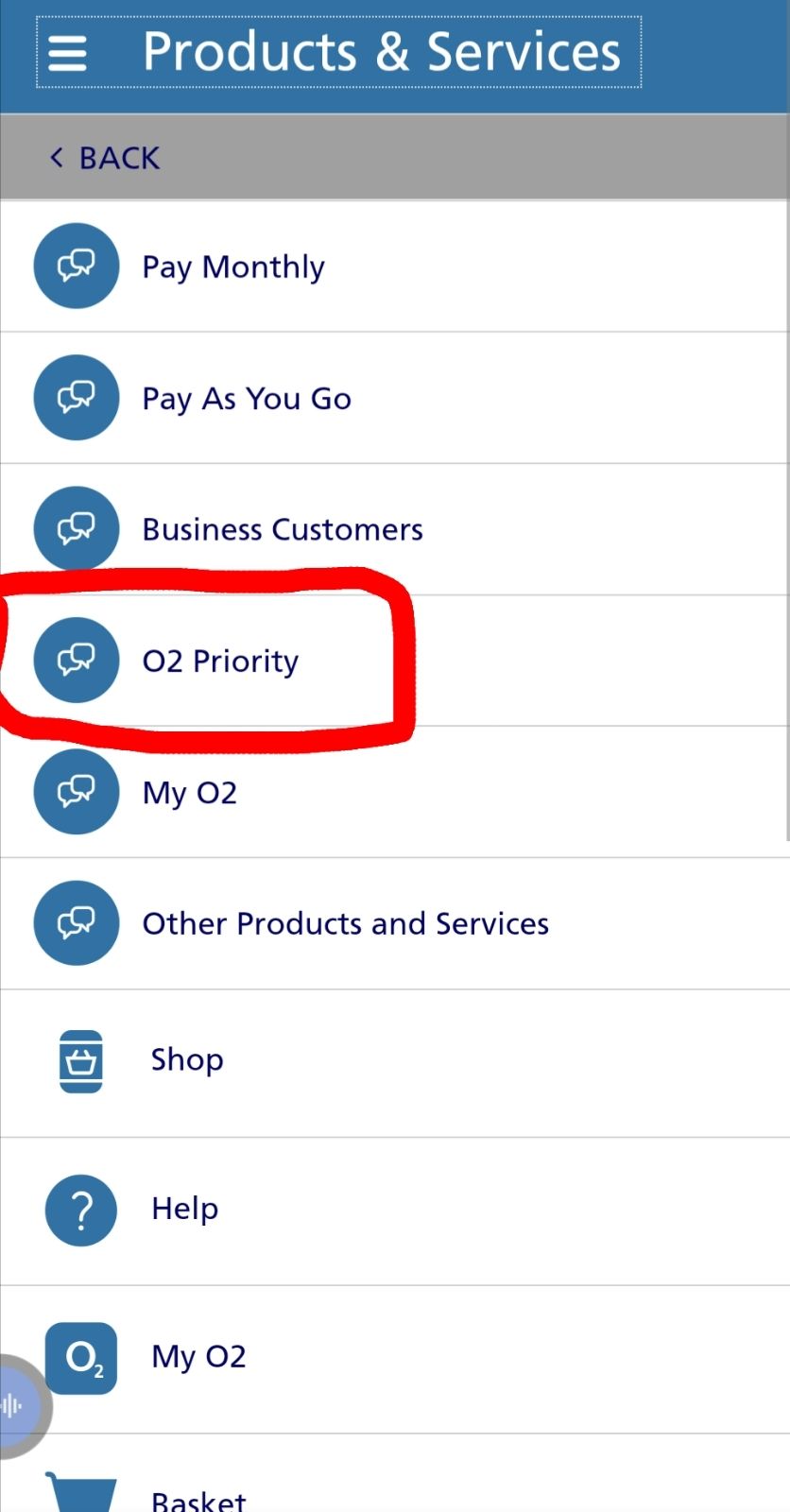Select the Help question mark icon
790x1512 pixels.
[80, 1210]
